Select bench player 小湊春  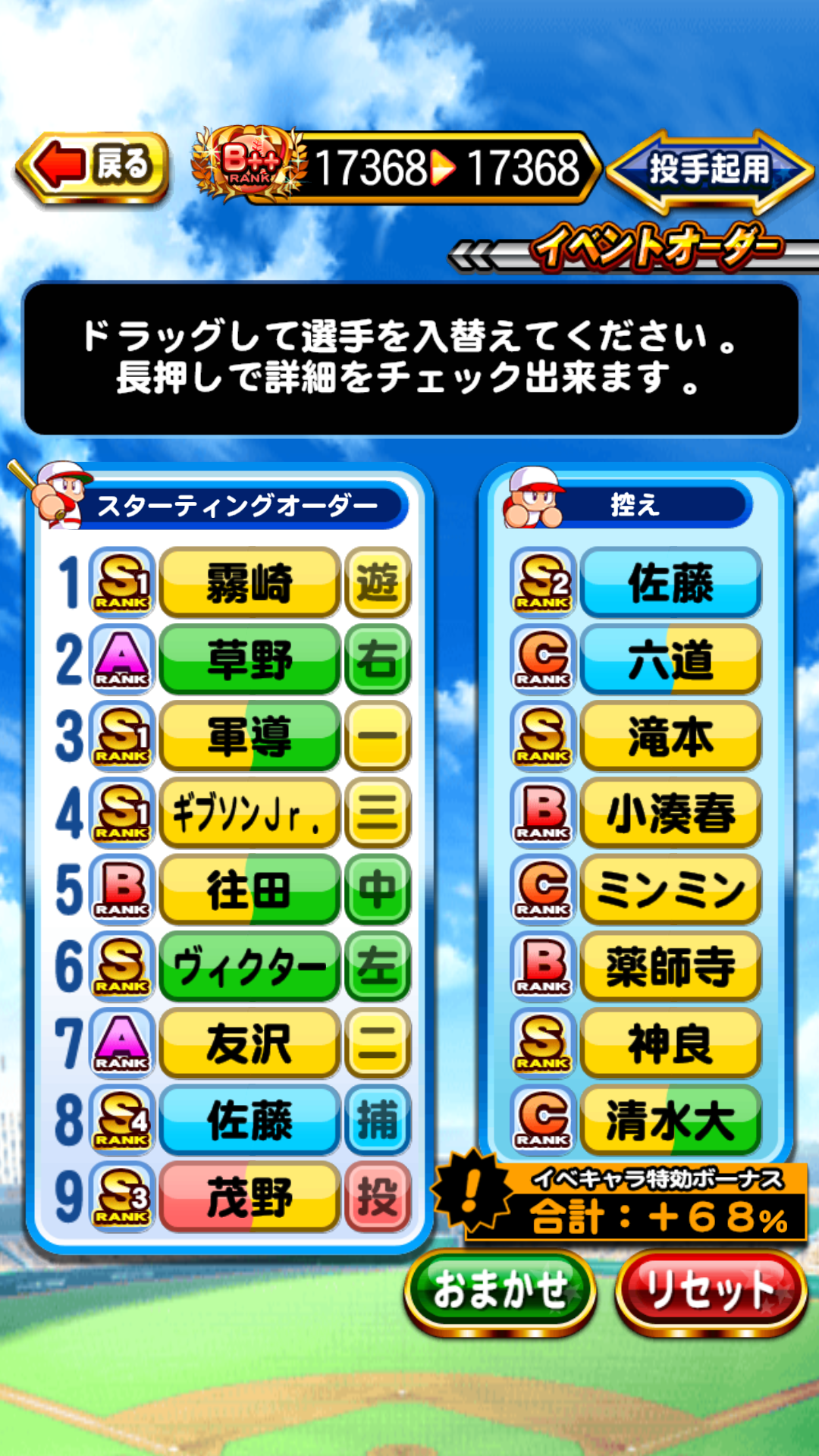pyautogui.click(x=670, y=813)
